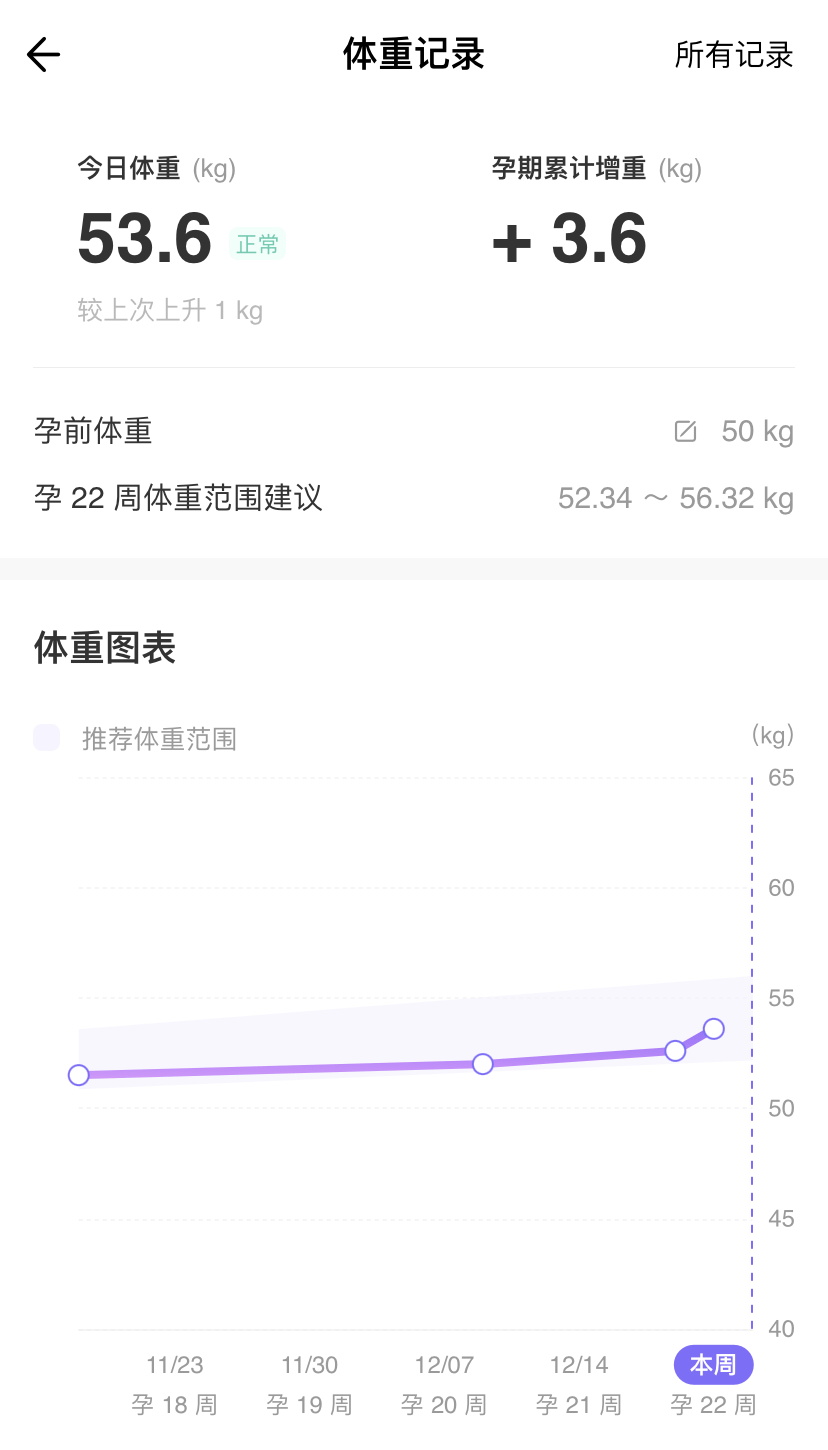Click the leftmost data point on the chart
828x1450 pixels.
coord(78,1075)
